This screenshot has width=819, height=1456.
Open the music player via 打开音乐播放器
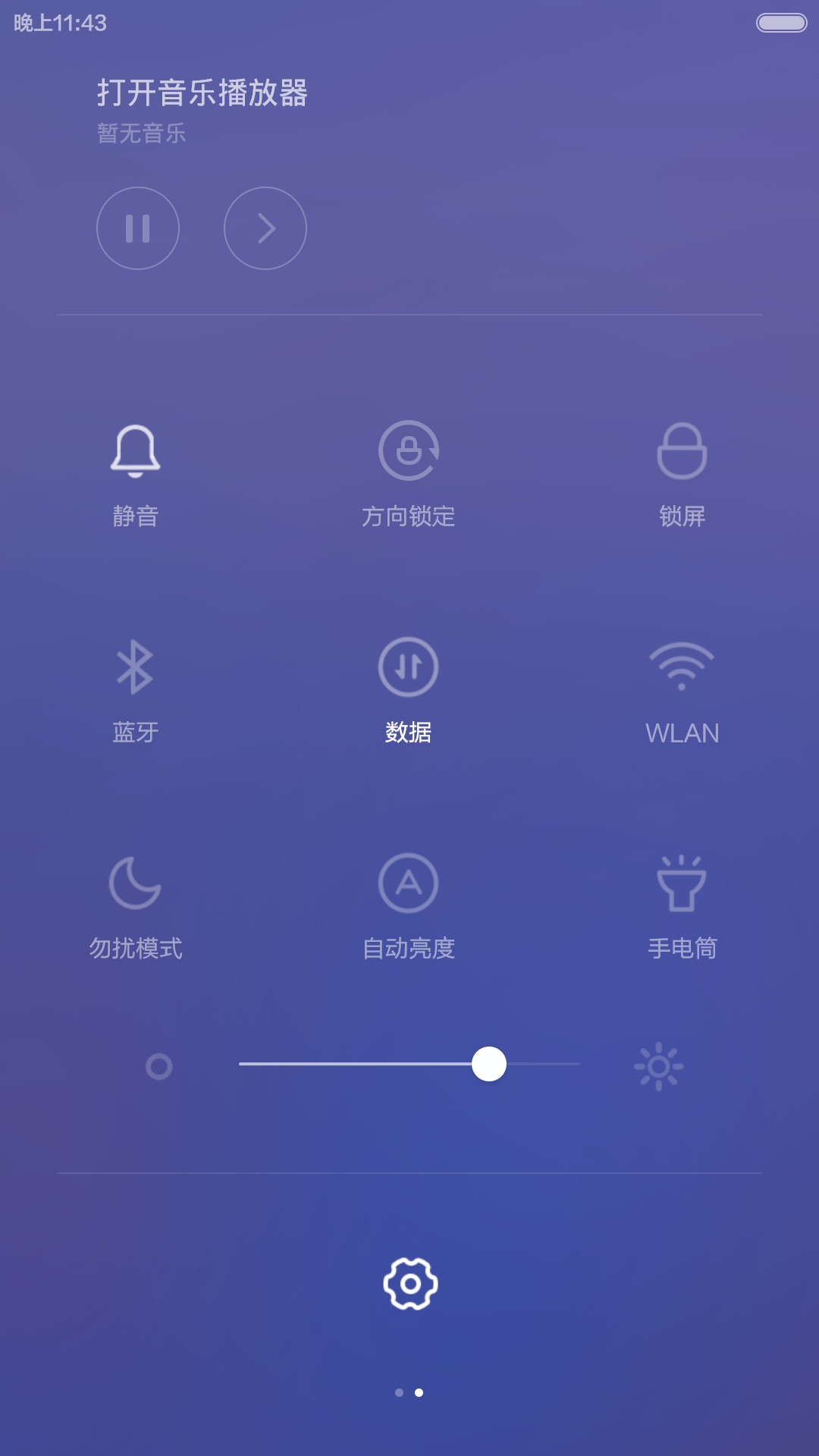point(202,93)
